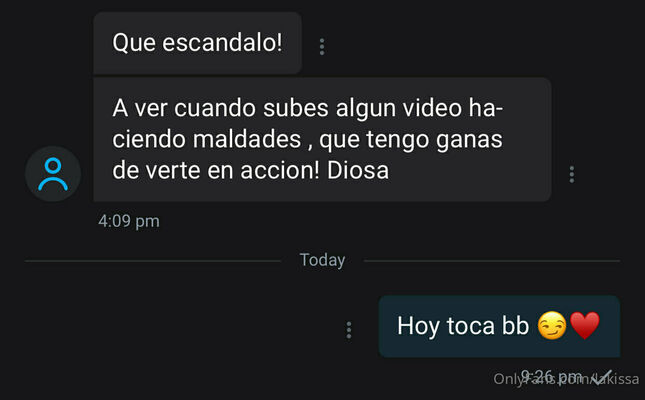645x400 pixels.
Task: Open options for 'Hoy toca bb' message
Action: (x=348, y=329)
